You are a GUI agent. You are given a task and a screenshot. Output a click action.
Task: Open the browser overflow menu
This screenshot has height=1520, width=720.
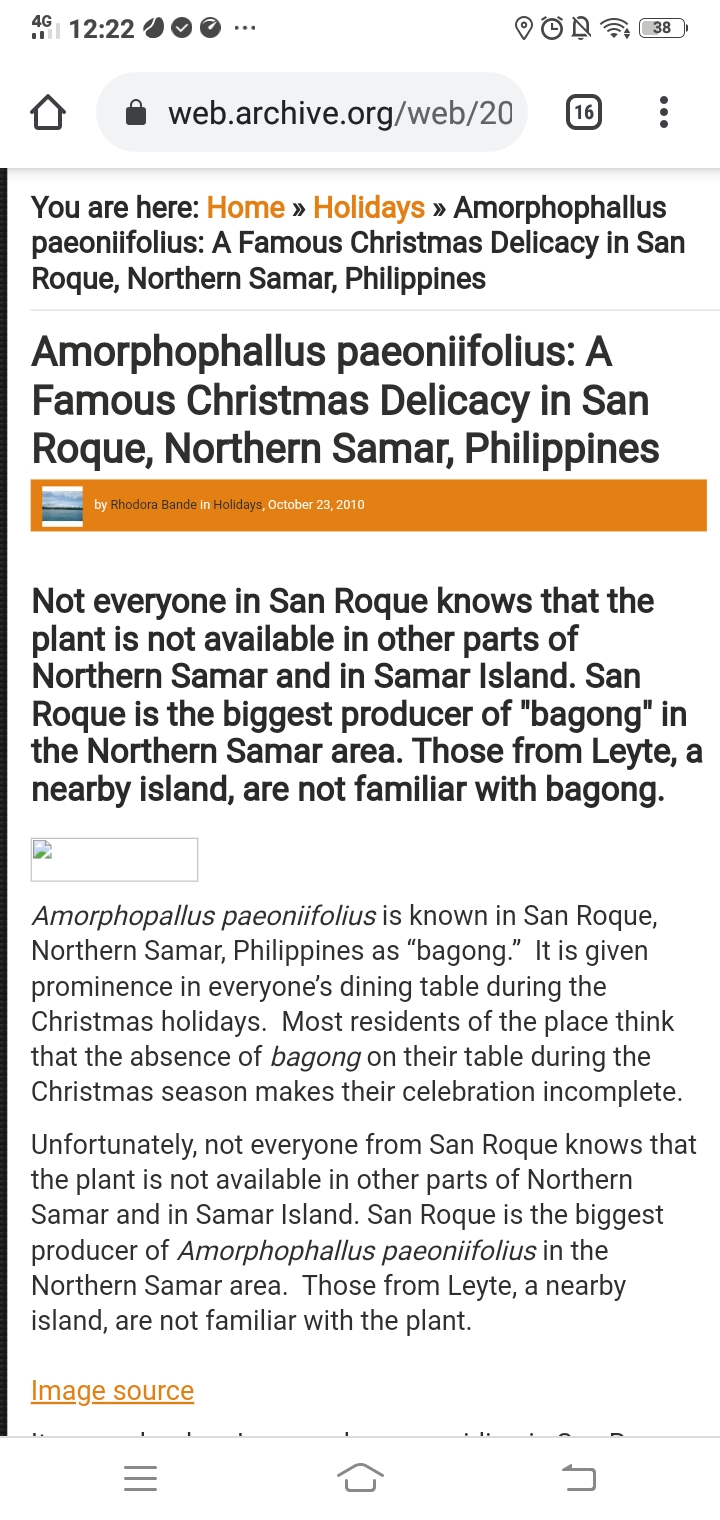(664, 113)
